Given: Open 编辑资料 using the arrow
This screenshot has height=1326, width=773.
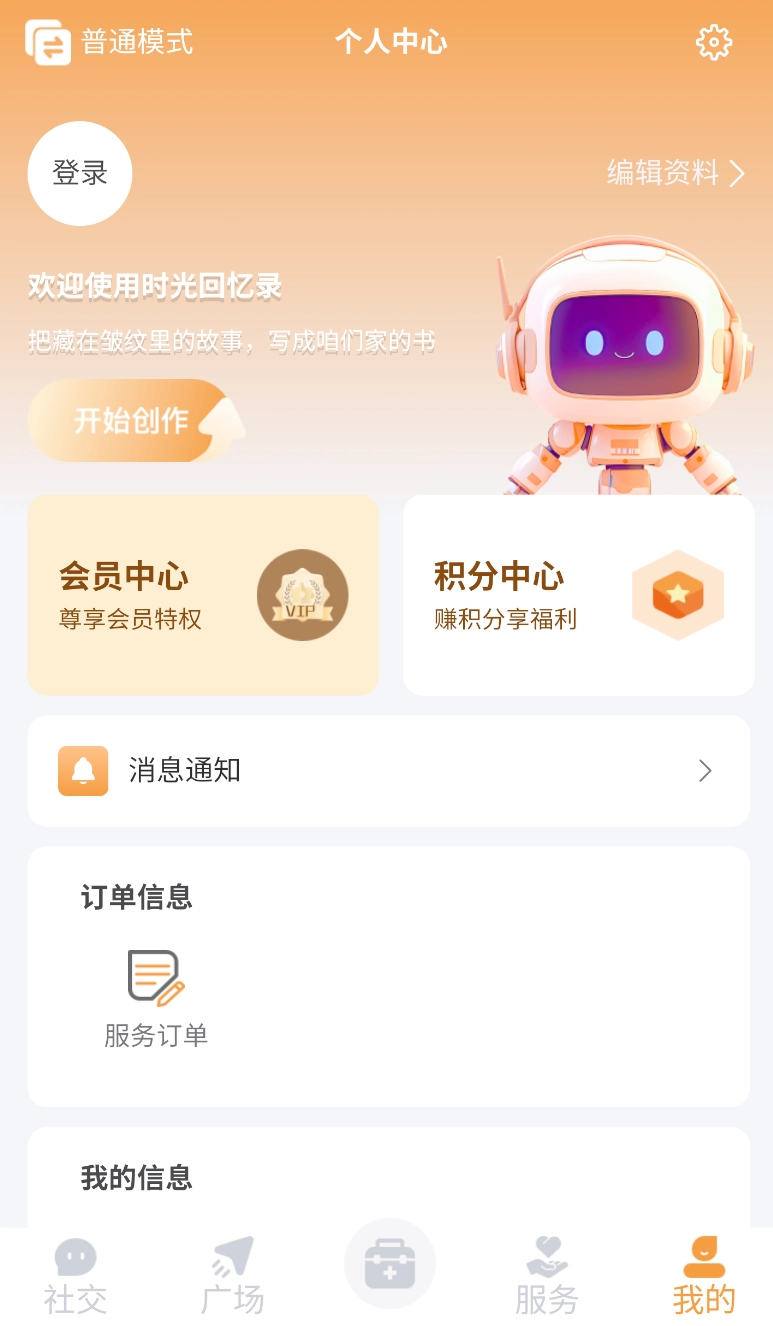Looking at the screenshot, I should [x=737, y=173].
